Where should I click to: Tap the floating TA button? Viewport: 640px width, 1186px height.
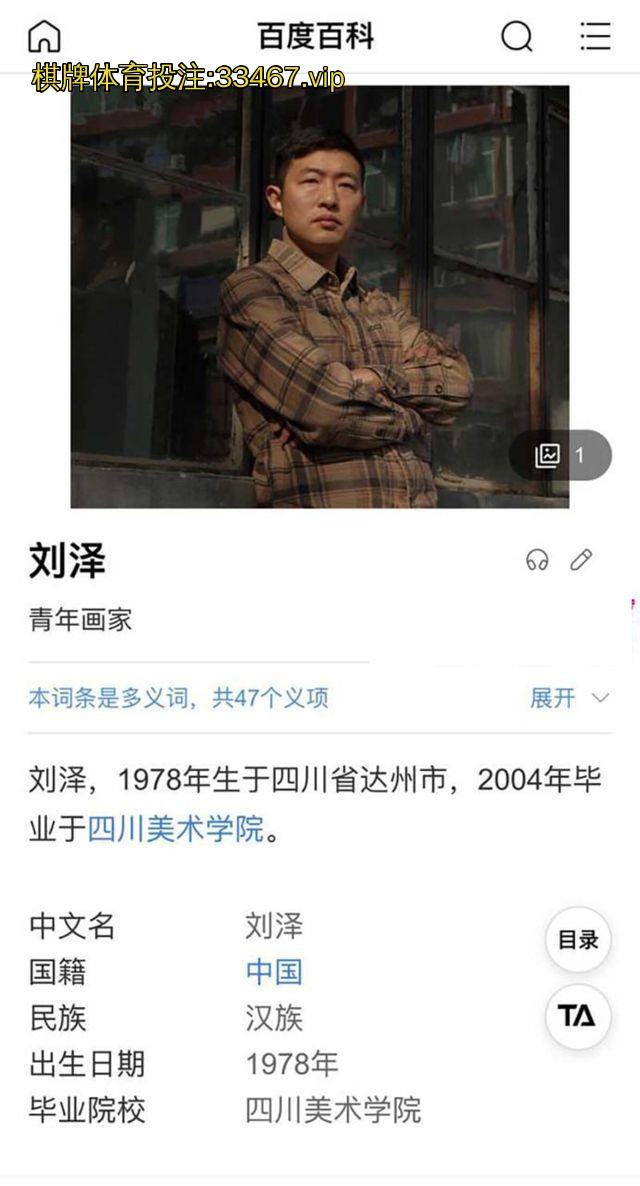pos(578,1016)
